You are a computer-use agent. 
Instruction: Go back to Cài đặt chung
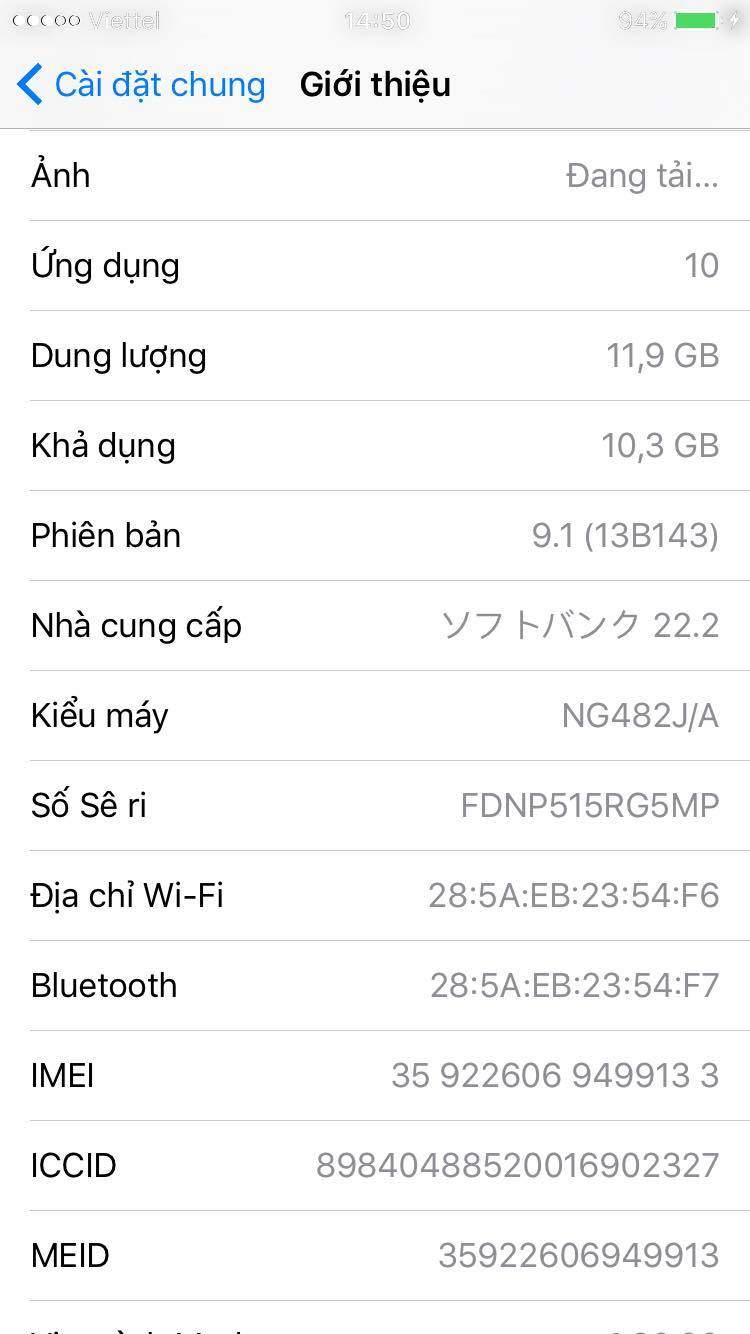click(x=140, y=85)
